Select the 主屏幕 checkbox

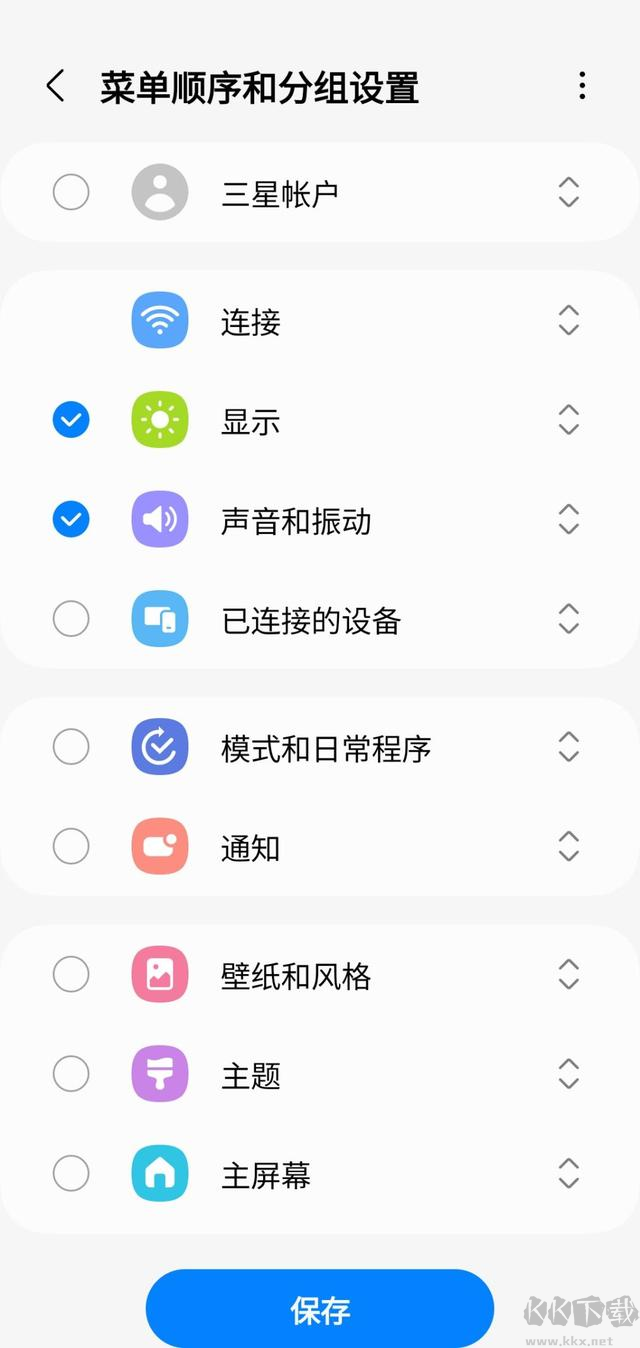(71, 1173)
